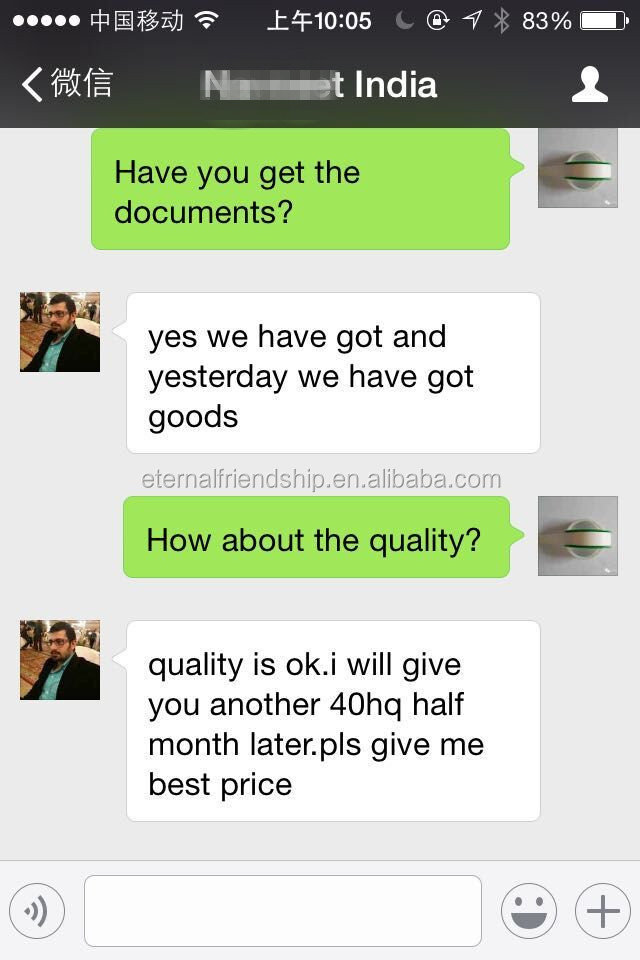Open the plus attachments menu
This screenshot has height=960, width=640.
[602, 911]
